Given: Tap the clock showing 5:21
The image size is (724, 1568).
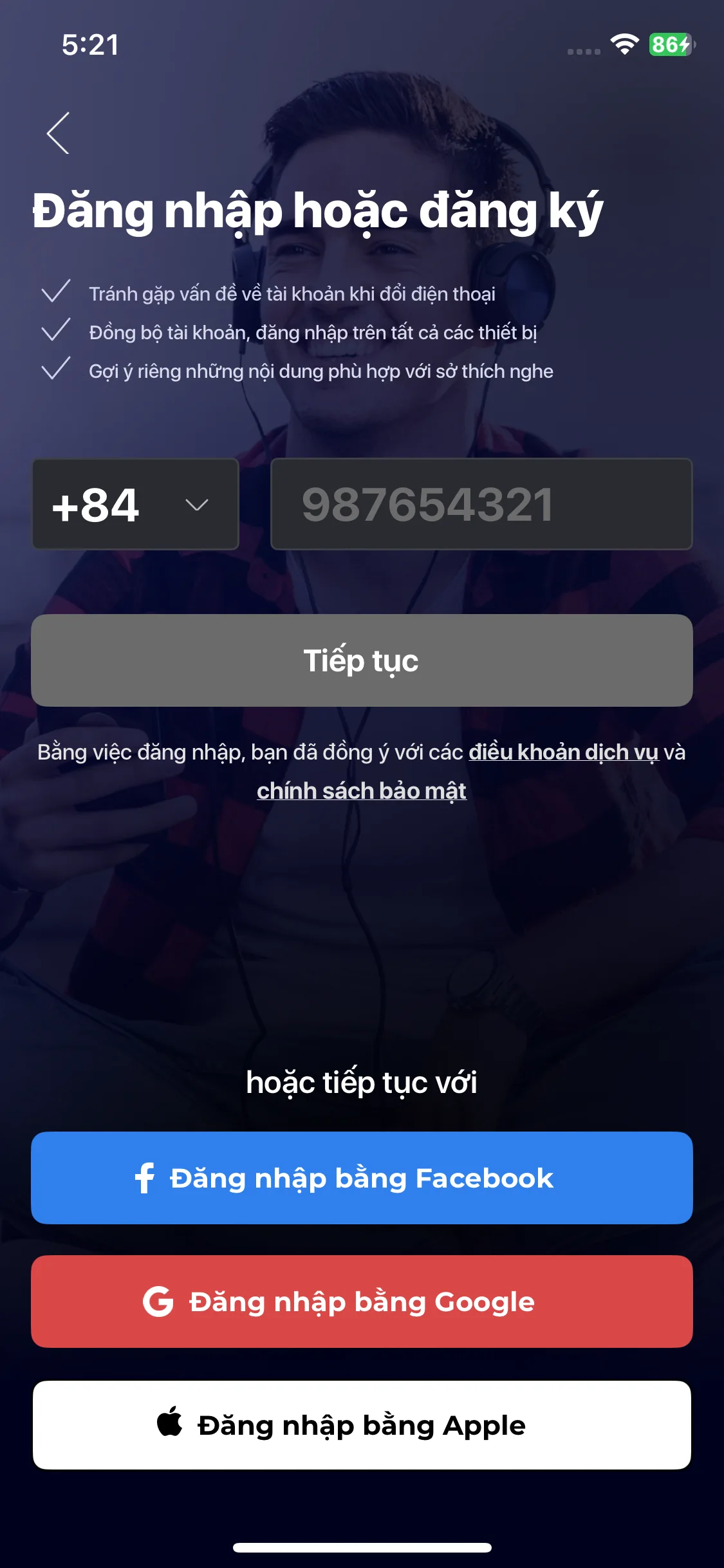Looking at the screenshot, I should click(x=89, y=44).
